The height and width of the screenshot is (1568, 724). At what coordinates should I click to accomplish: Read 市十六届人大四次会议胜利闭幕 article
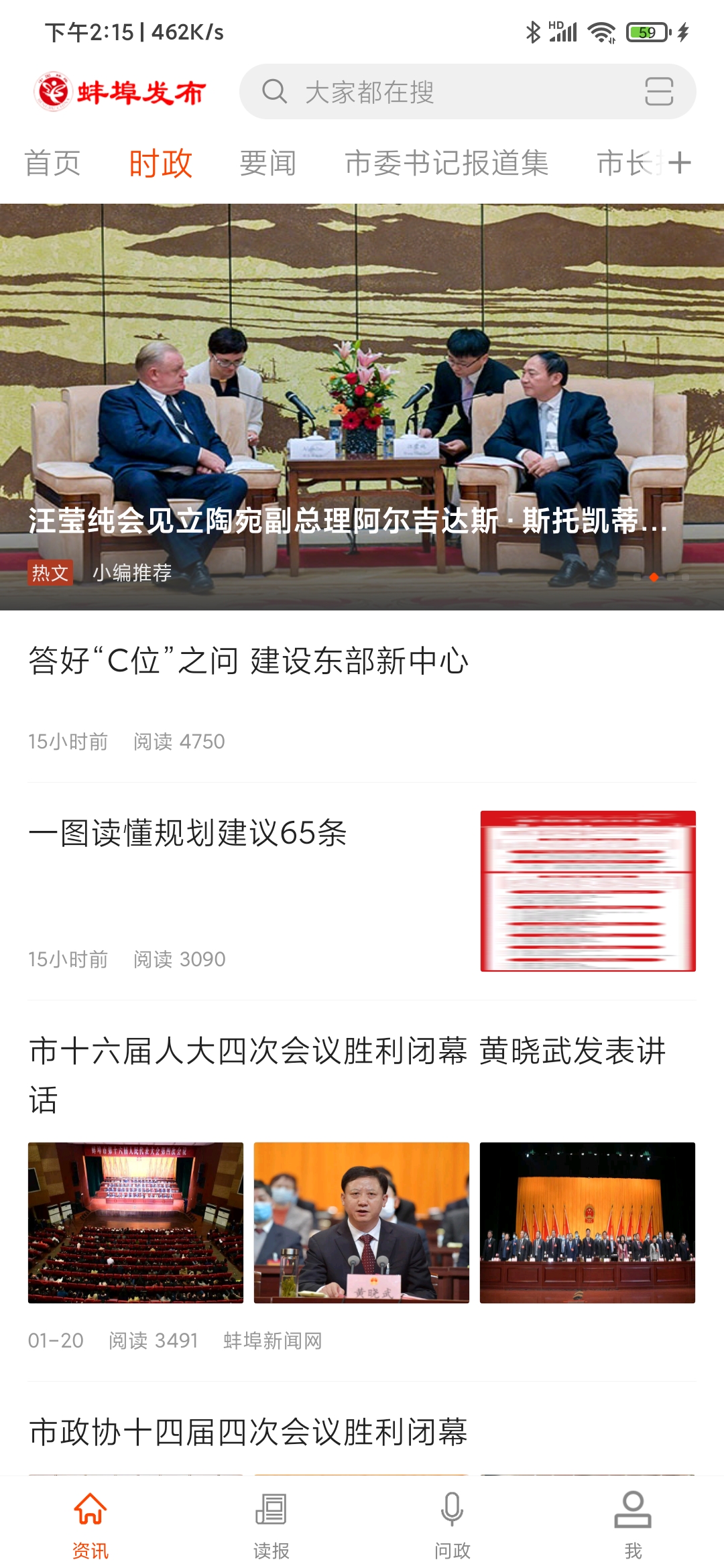tap(347, 1052)
